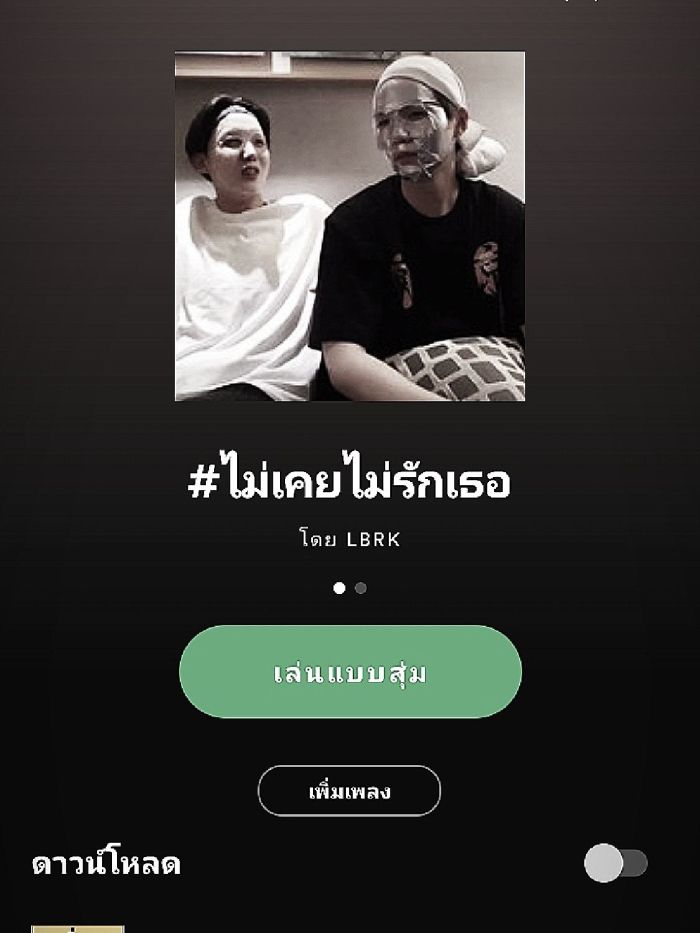
Task: Tap the page indicator dots under LBRK
Action: 350,588
